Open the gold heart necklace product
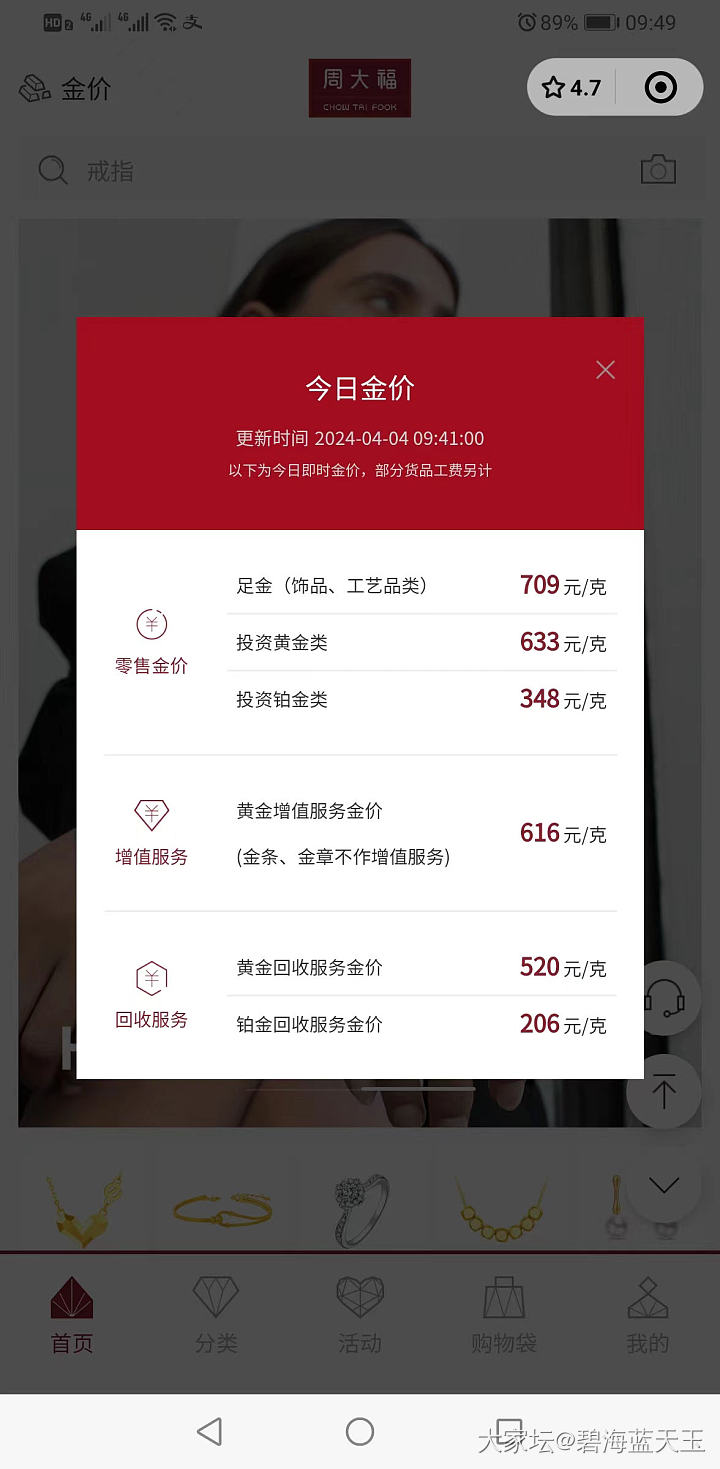Image resolution: width=720 pixels, height=1469 pixels. pos(84,1208)
